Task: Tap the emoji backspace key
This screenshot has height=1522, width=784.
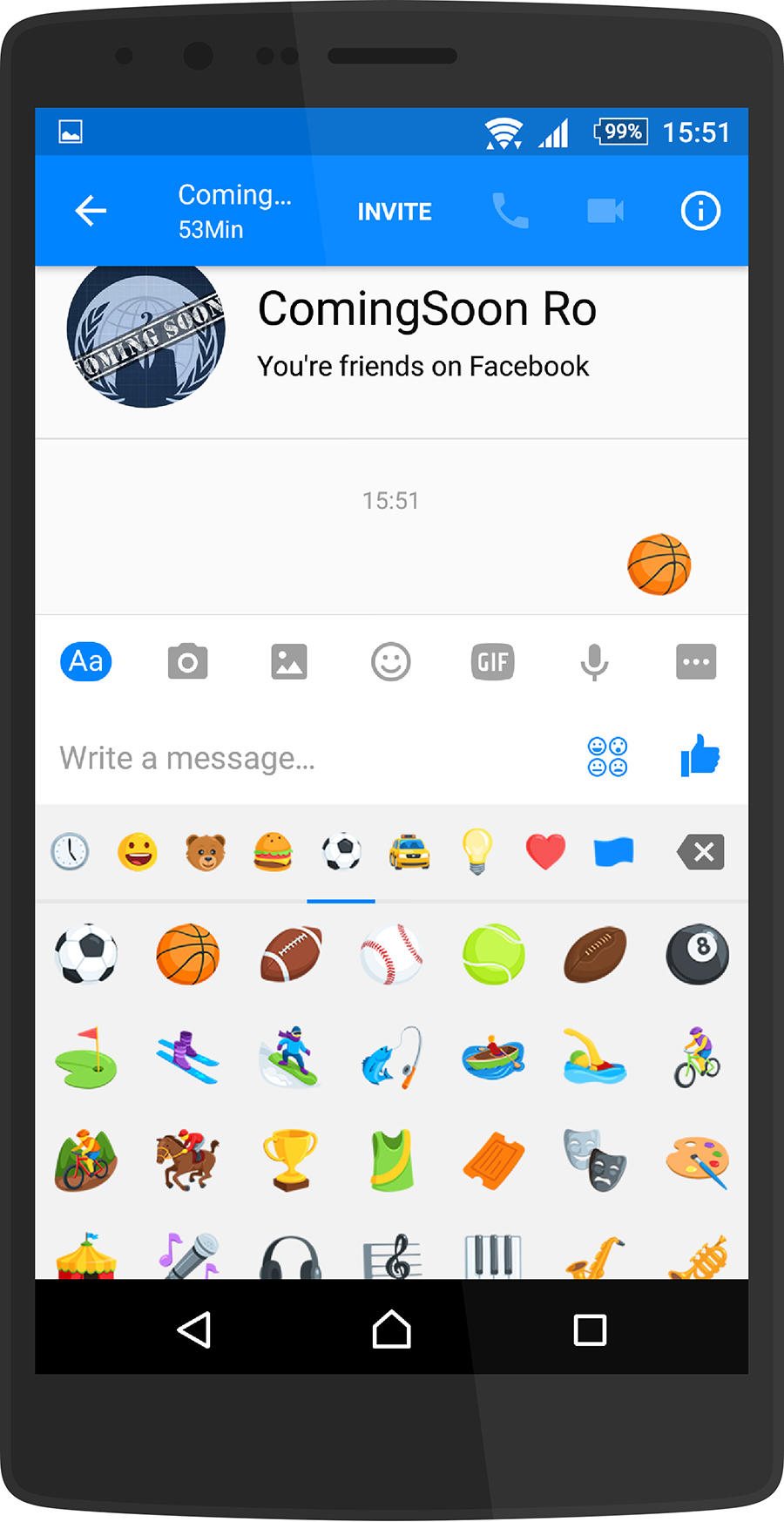Action: [x=701, y=852]
